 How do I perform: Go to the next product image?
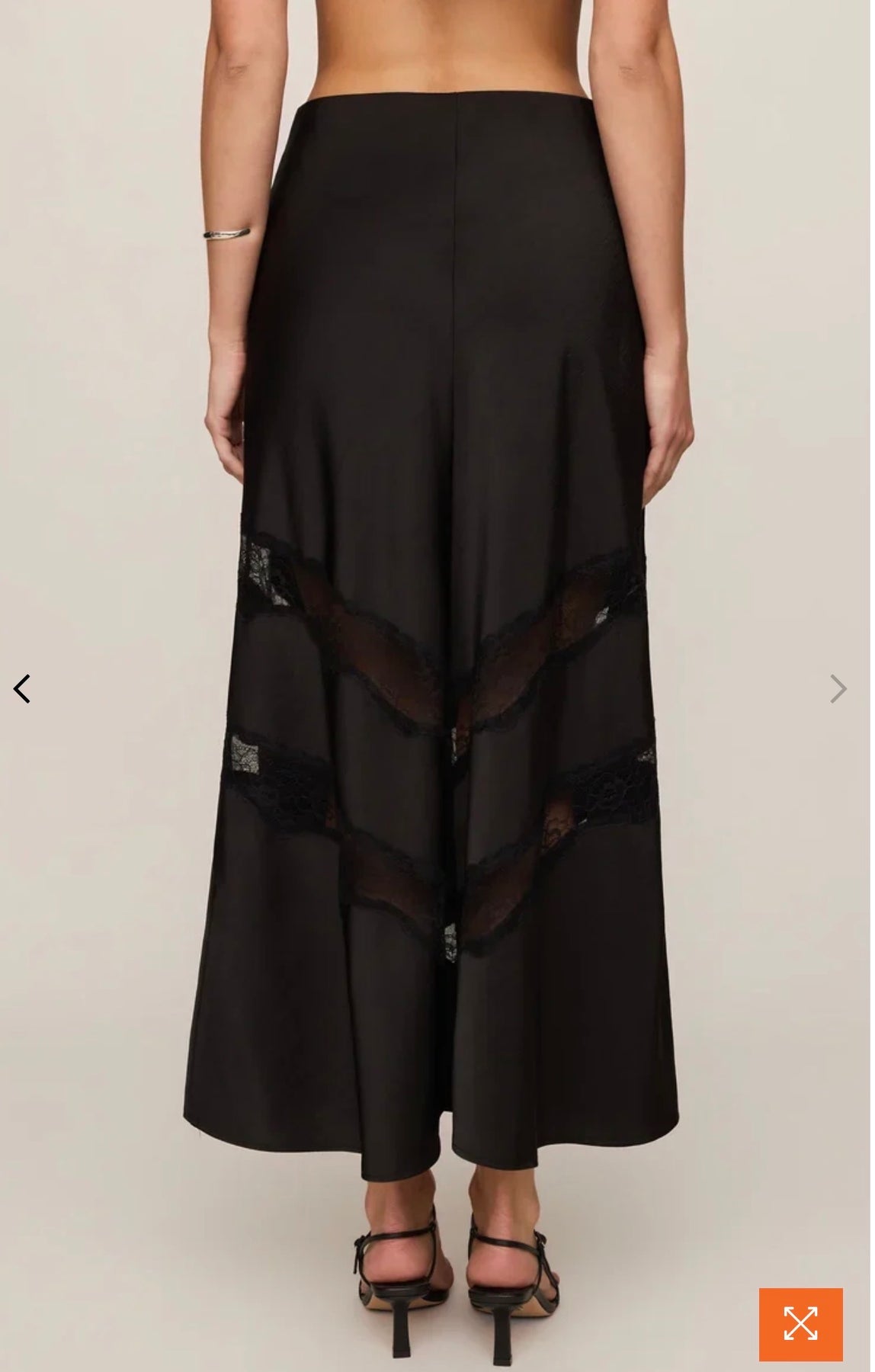coord(838,689)
